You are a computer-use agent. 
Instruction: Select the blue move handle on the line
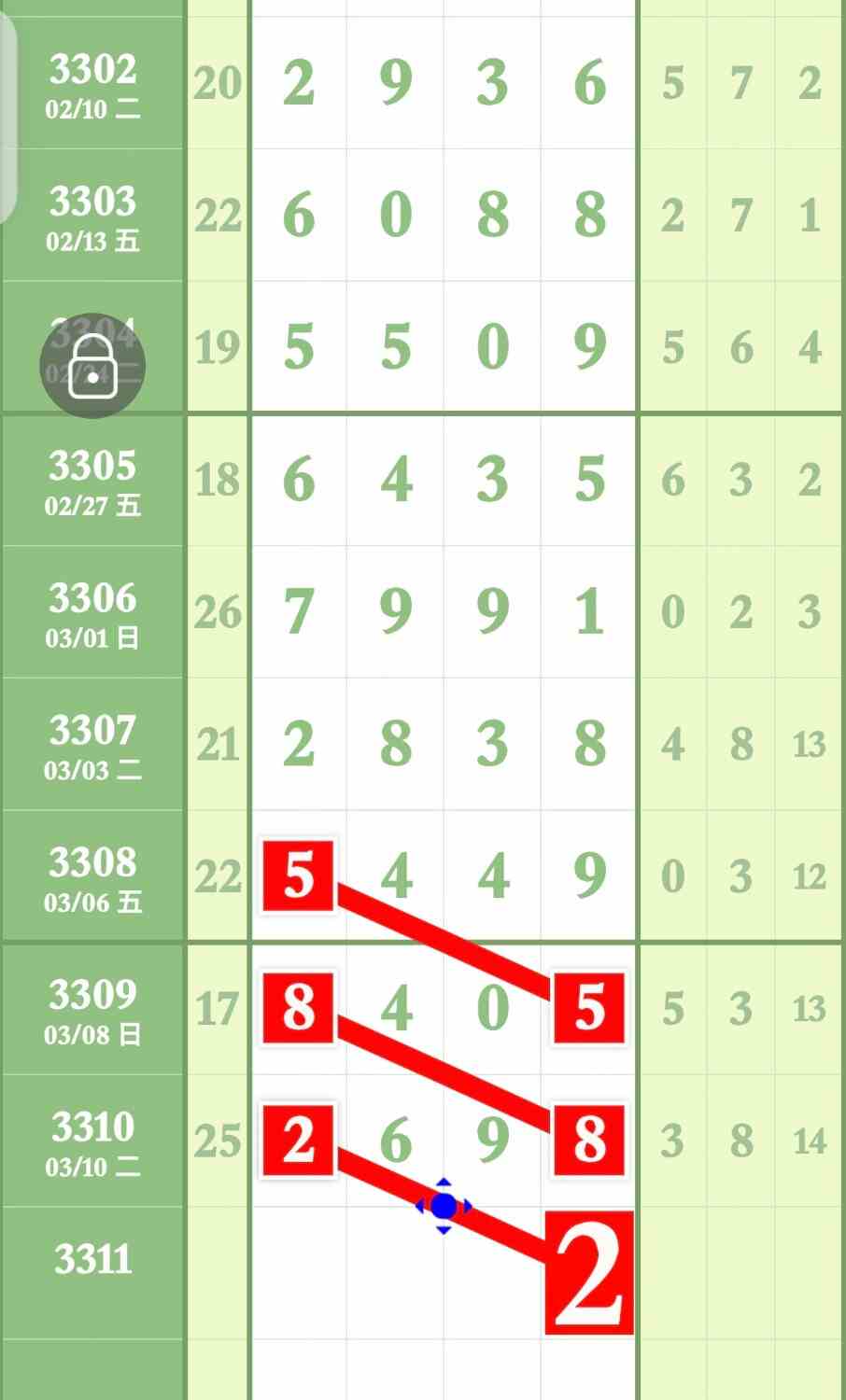[x=444, y=1206]
